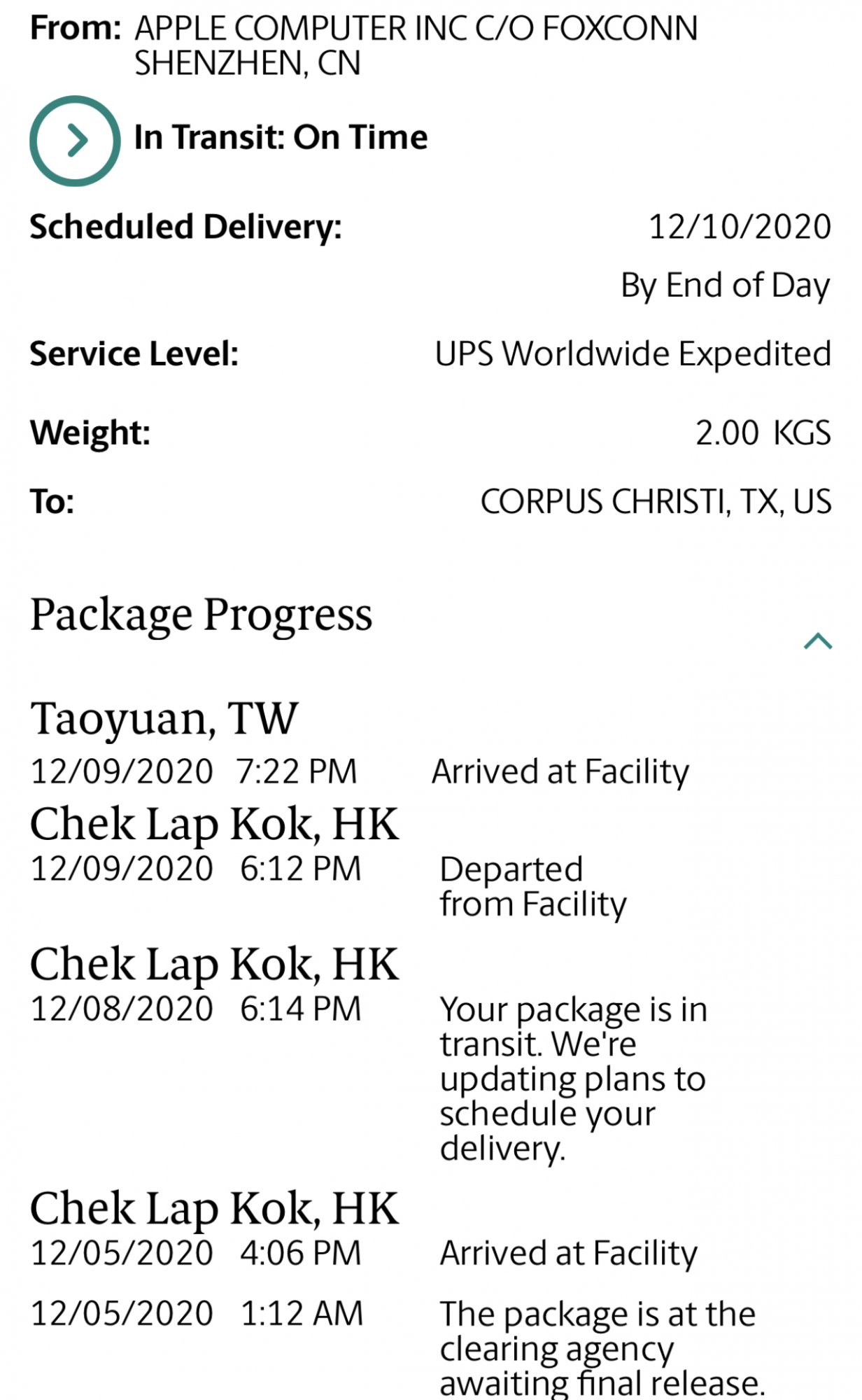Viewport: 862px width, 1400px height.
Task: Collapse the Package Progress section
Action: coord(817,640)
